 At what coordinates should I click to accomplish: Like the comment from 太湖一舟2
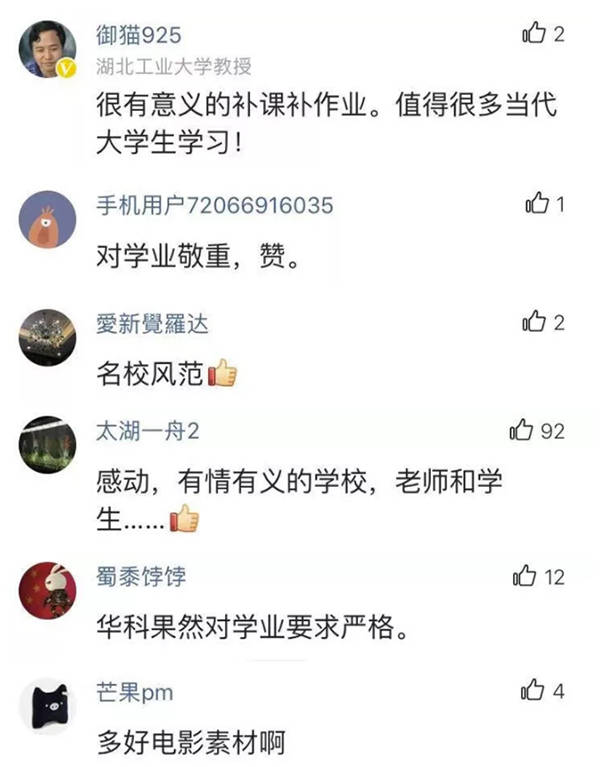point(521,431)
